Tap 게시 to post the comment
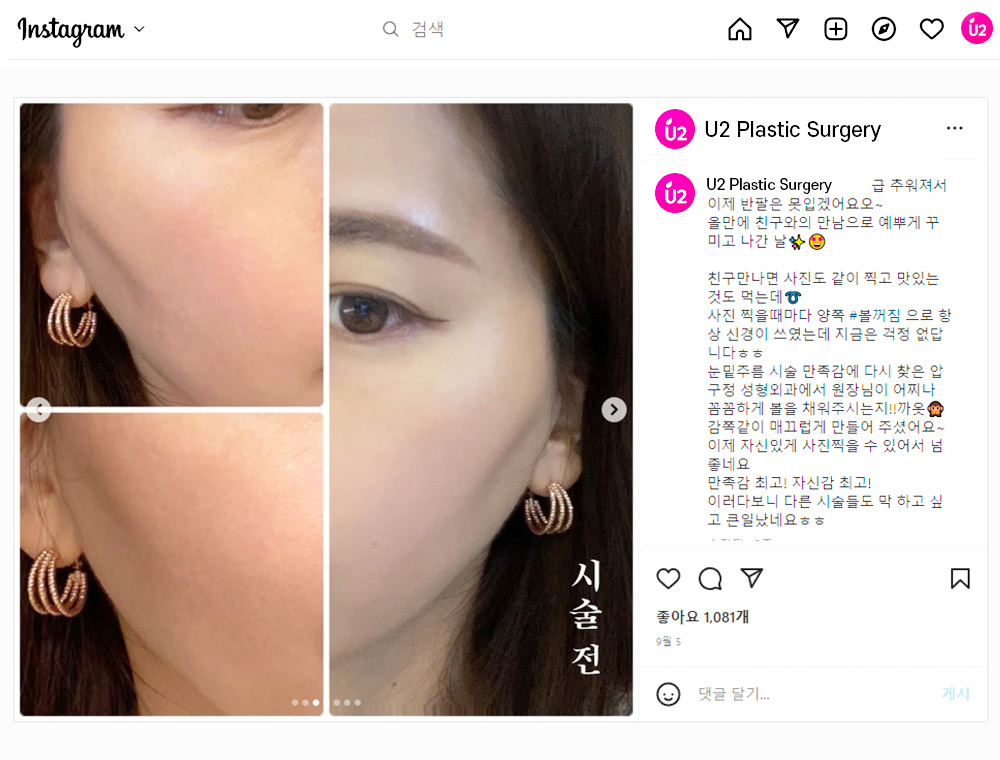Viewport: 1000px width, 760px height. pyautogui.click(x=955, y=694)
